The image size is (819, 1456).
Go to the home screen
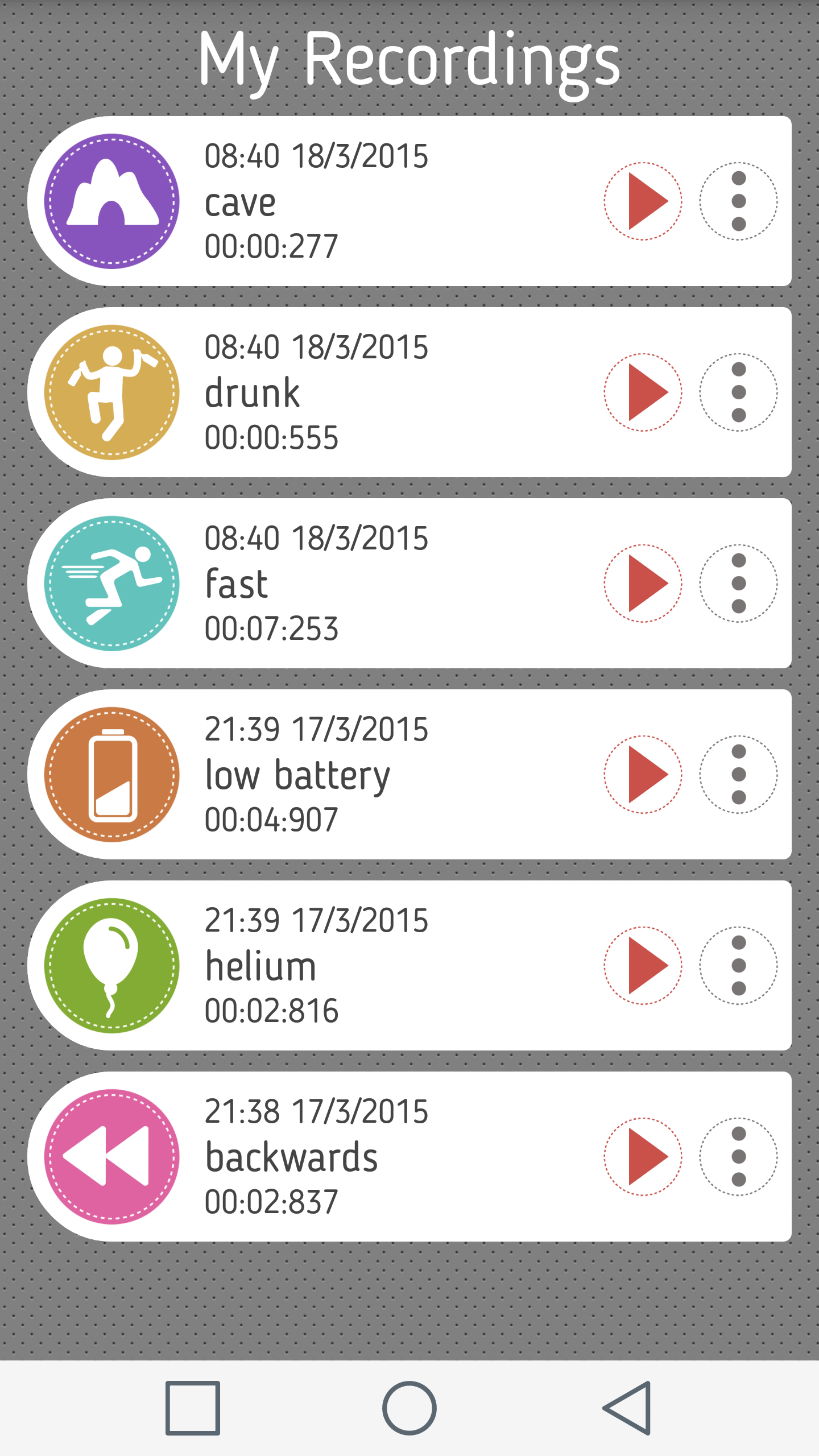click(409, 1408)
